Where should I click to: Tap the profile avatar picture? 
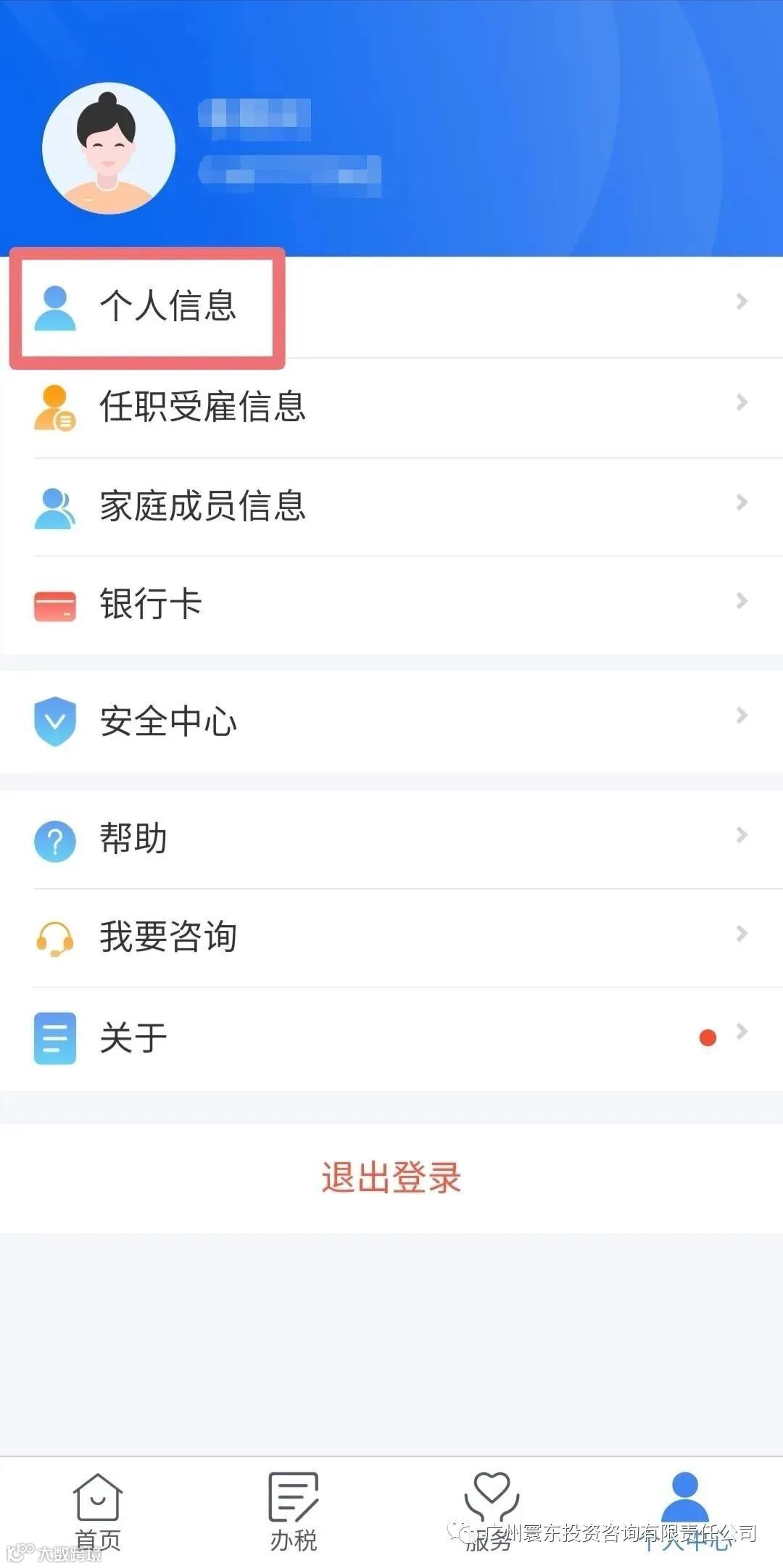pos(109,149)
